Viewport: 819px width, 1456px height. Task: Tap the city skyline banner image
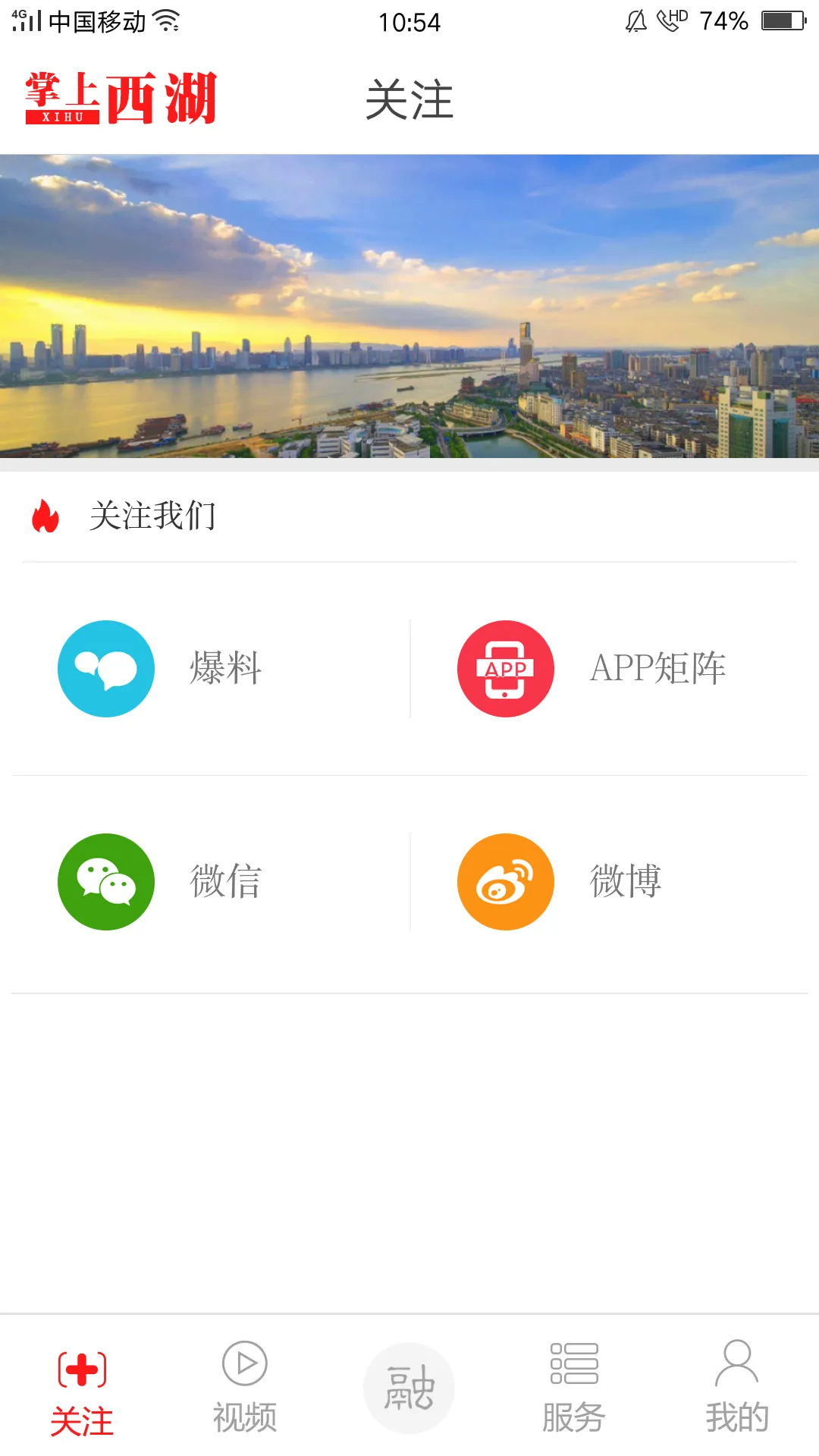tap(409, 306)
